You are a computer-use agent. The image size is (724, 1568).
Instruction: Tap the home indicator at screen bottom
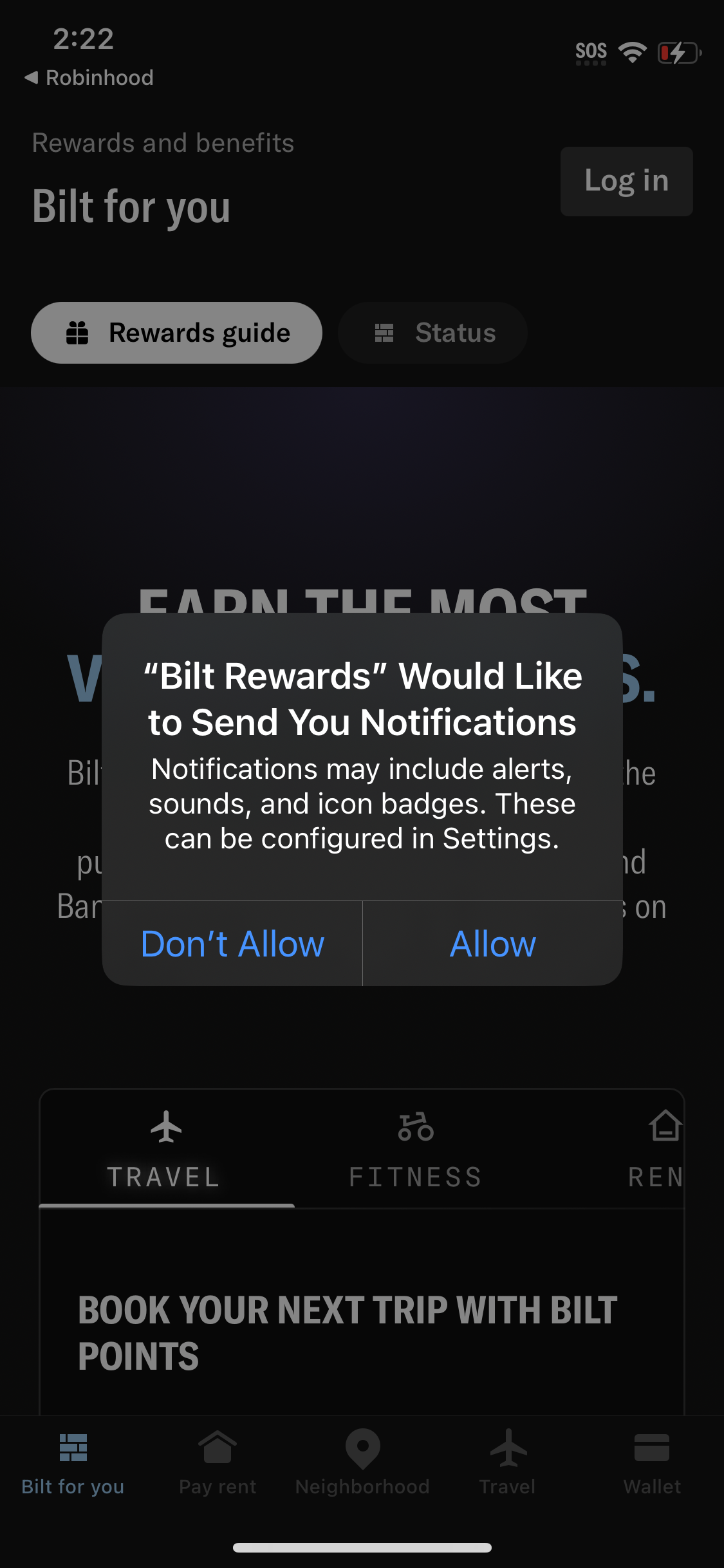click(362, 1547)
